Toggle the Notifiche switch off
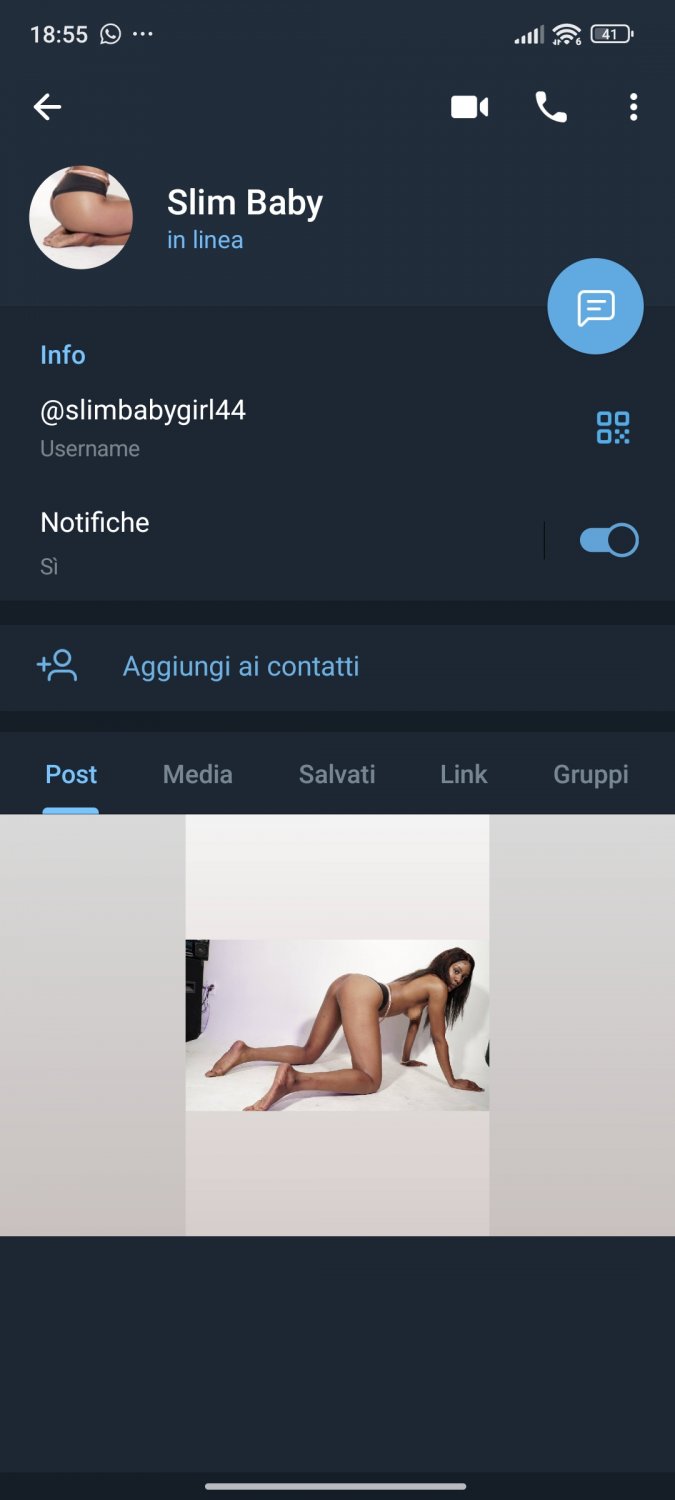675x1500 pixels. click(x=608, y=540)
